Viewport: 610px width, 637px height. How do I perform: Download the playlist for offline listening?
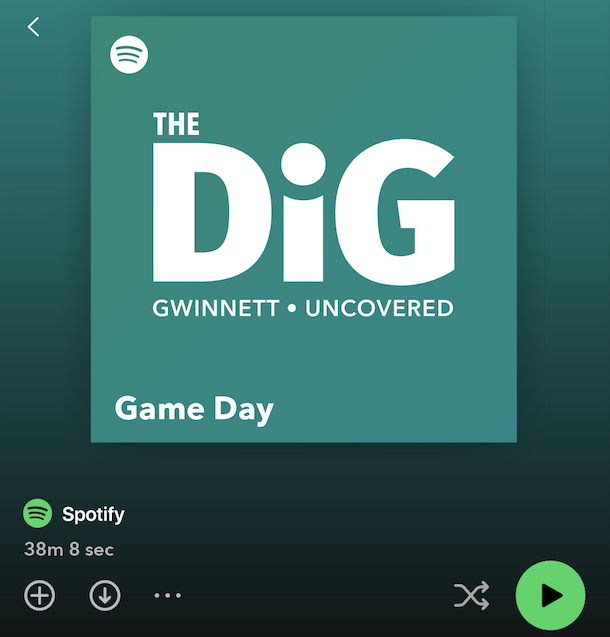pyautogui.click(x=104, y=596)
